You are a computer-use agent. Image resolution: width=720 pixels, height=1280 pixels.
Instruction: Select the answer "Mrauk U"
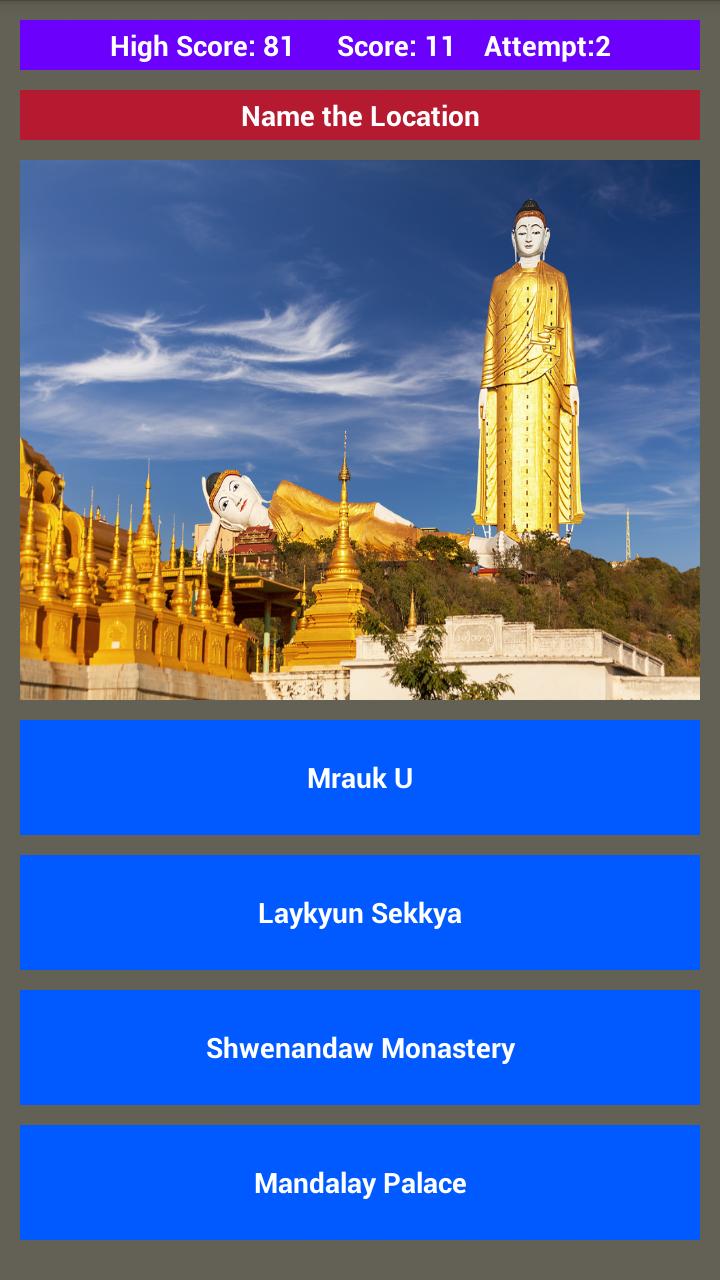(x=360, y=777)
